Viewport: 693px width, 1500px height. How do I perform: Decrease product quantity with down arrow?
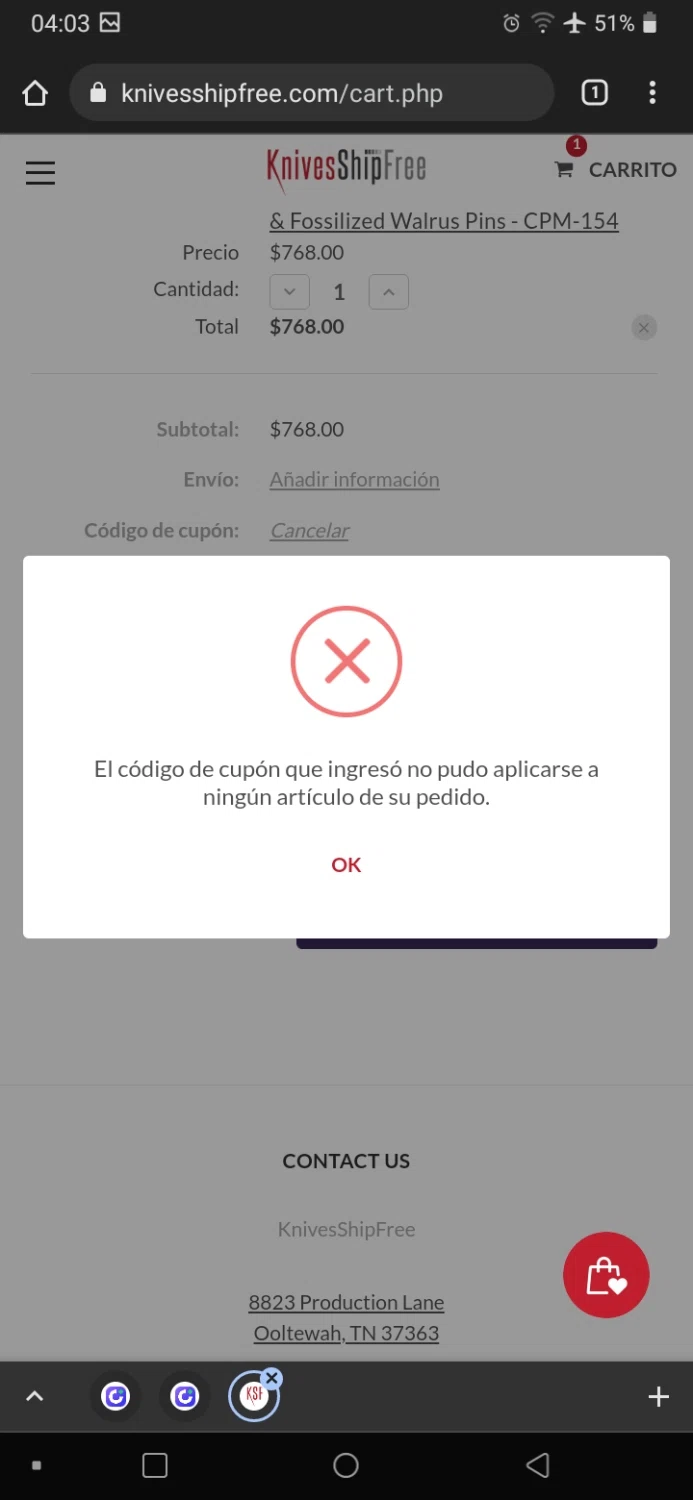click(289, 291)
